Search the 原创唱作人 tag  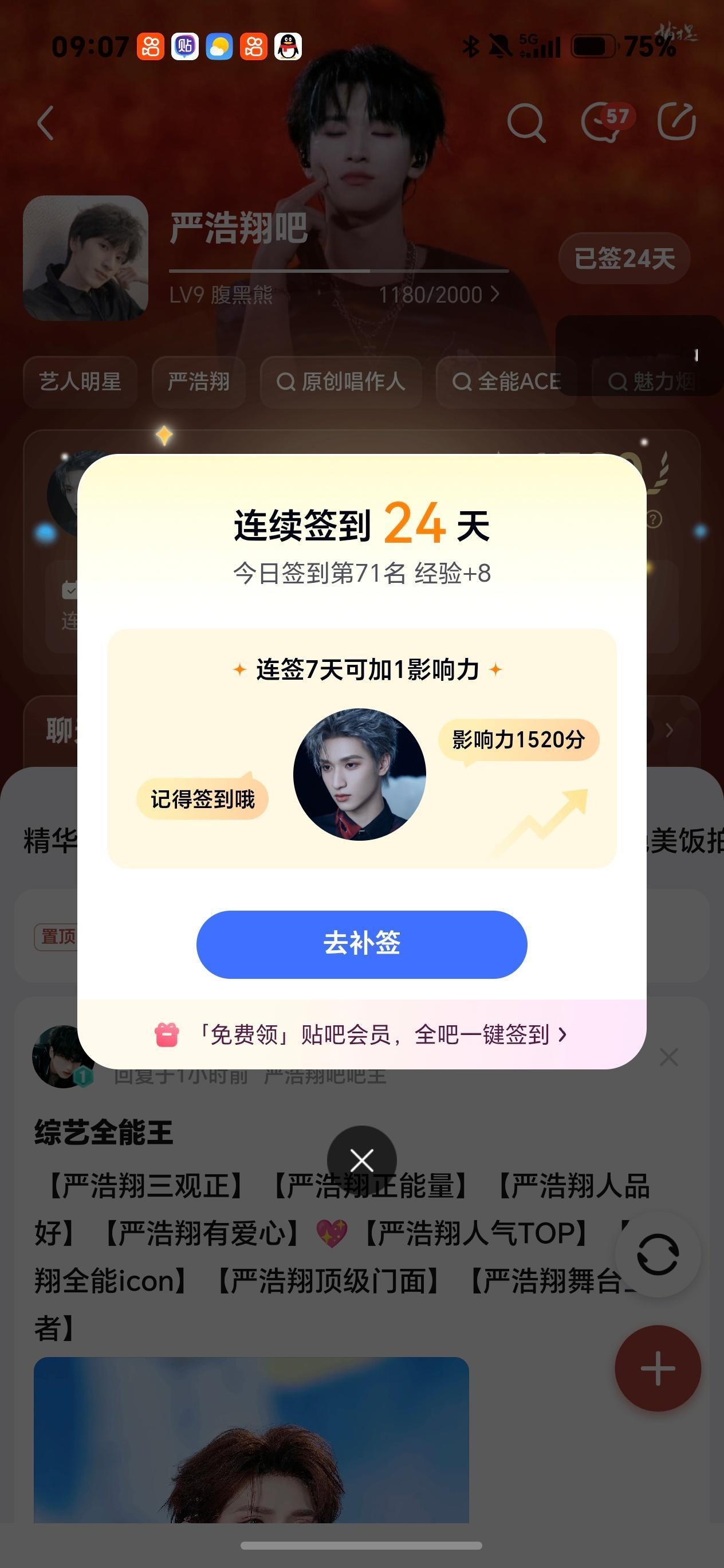(x=341, y=382)
